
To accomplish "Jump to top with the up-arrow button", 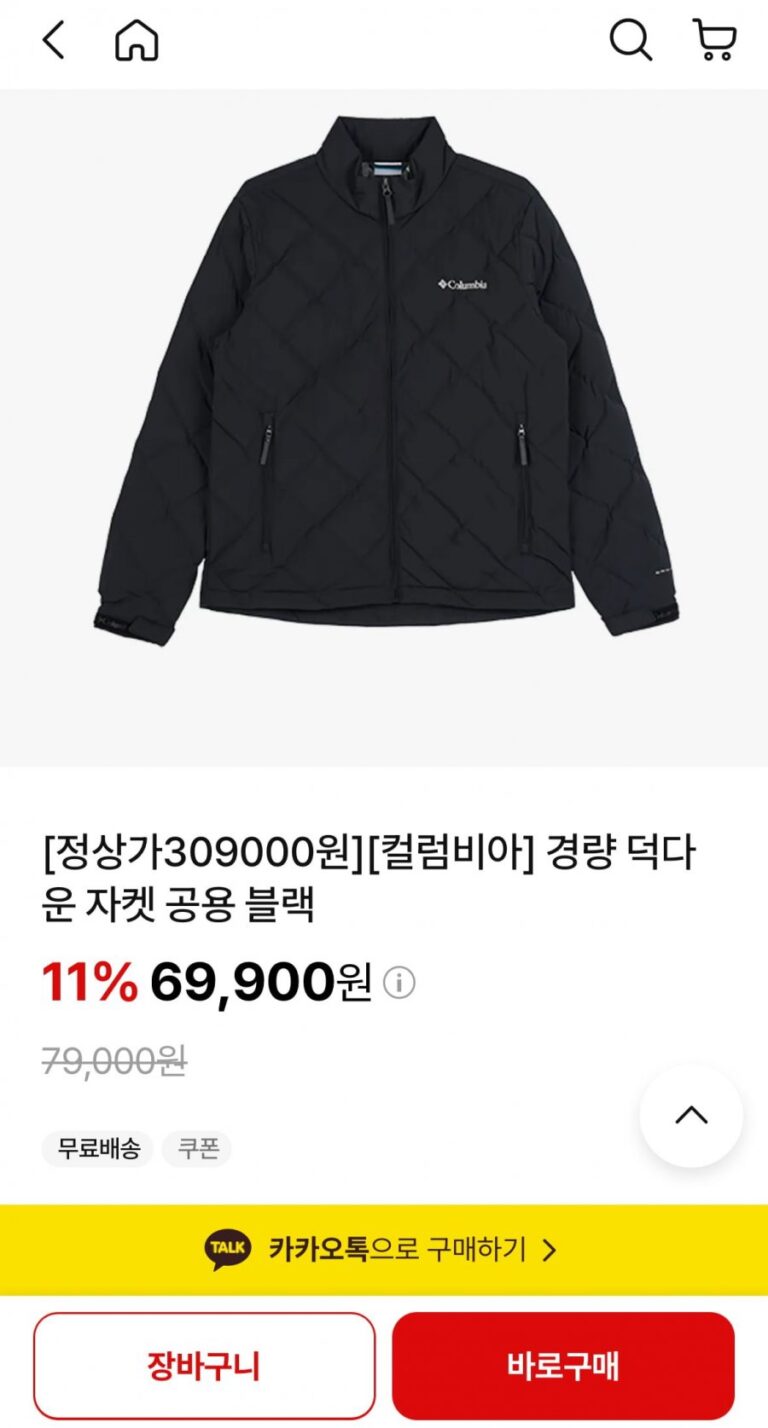I will pos(691,1115).
